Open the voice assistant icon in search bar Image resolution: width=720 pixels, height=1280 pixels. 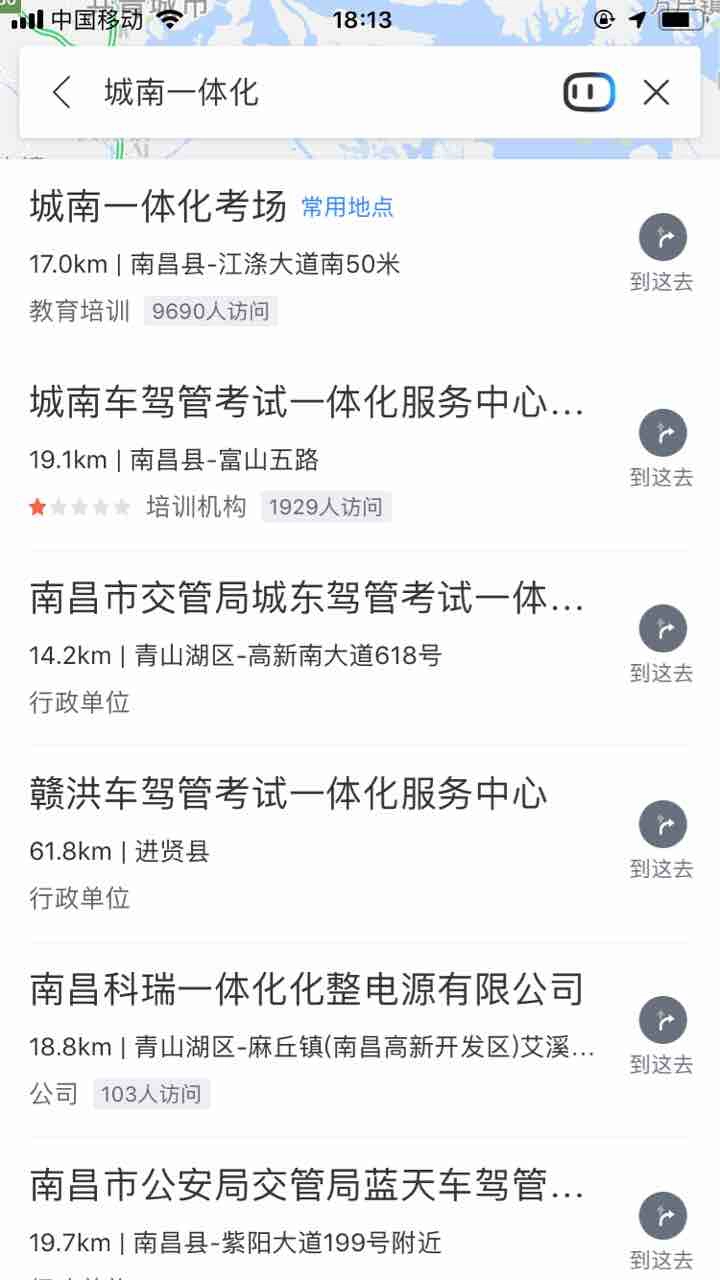pyautogui.click(x=589, y=93)
